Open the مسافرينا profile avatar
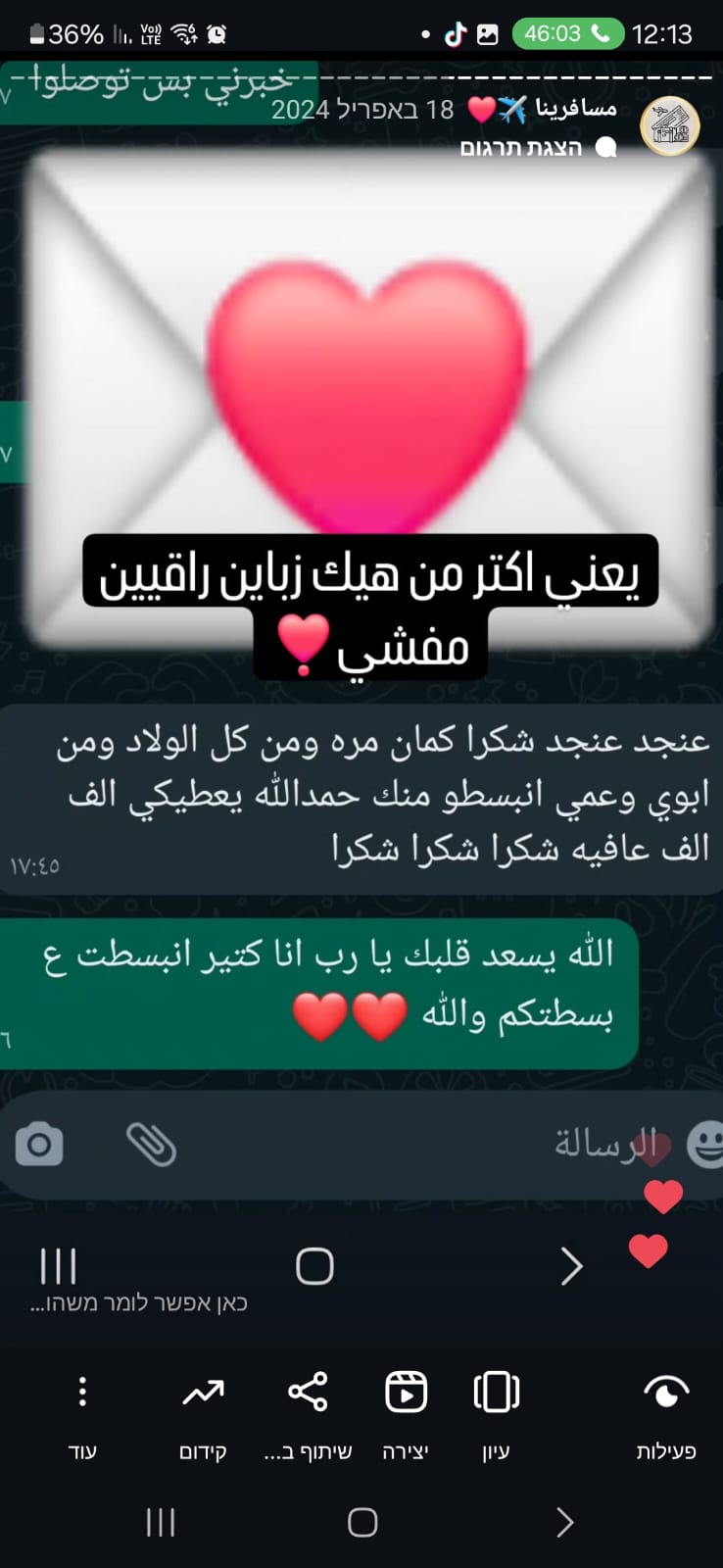Image resolution: width=723 pixels, height=1568 pixels. pos(670,125)
